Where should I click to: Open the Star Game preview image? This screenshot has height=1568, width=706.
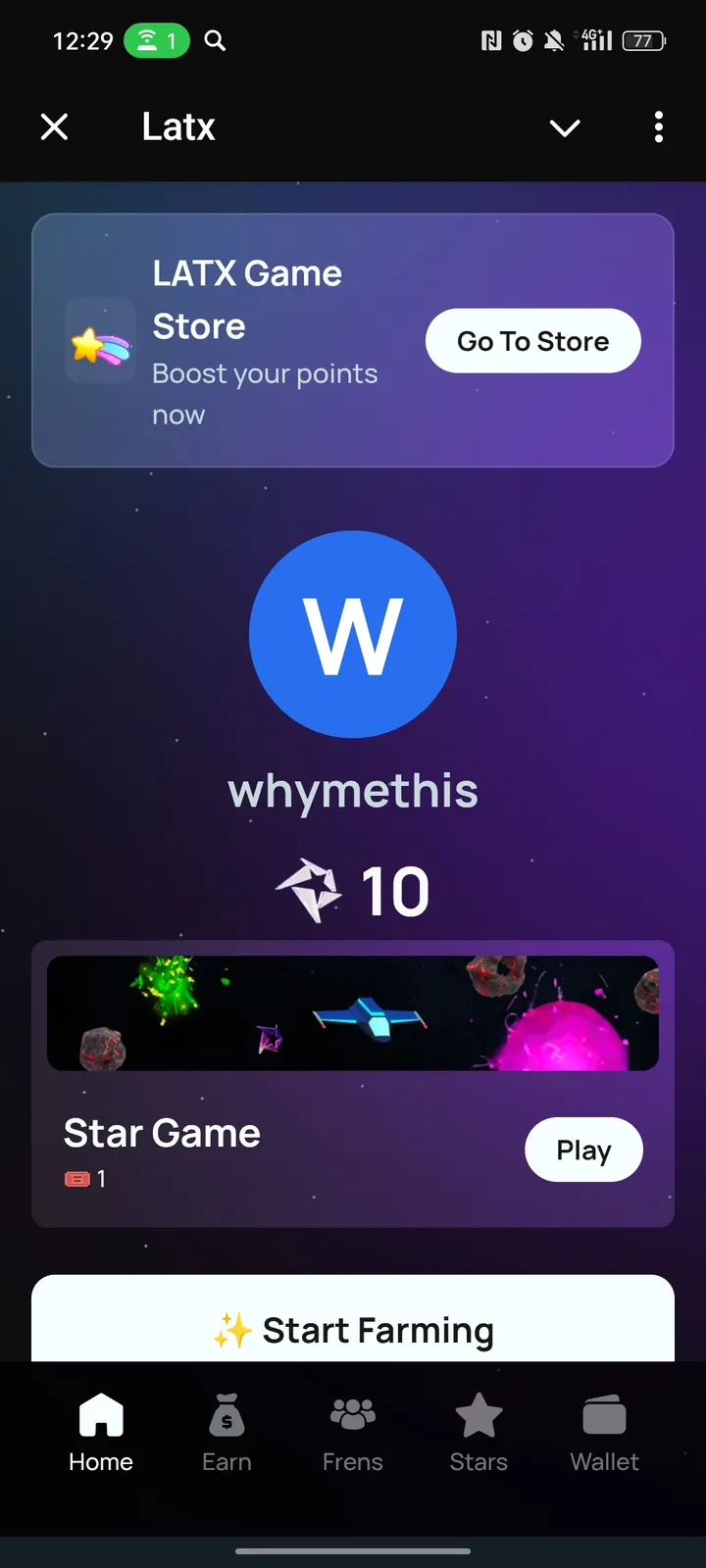point(353,1011)
